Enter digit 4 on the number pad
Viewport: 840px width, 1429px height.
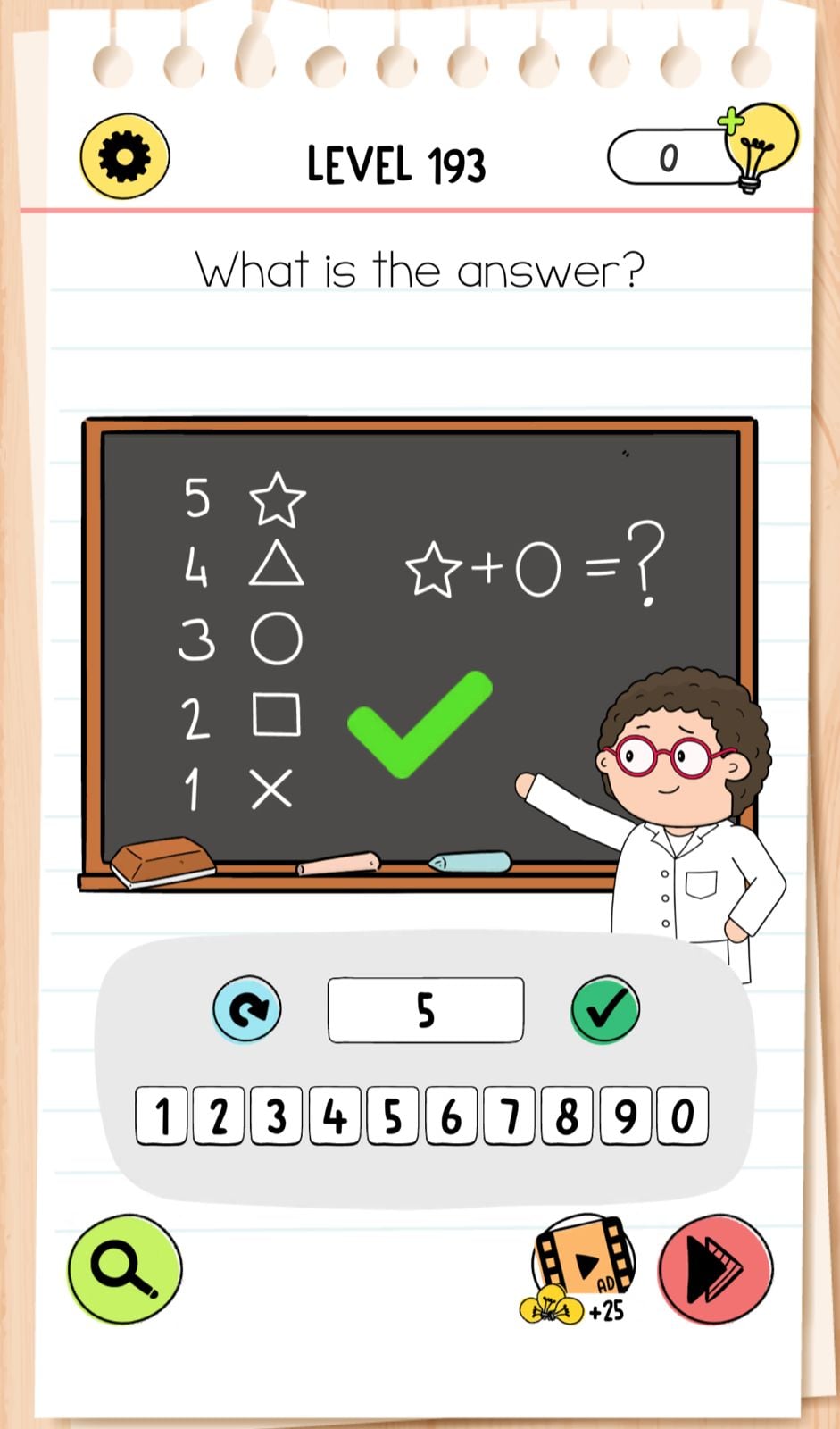(335, 1116)
